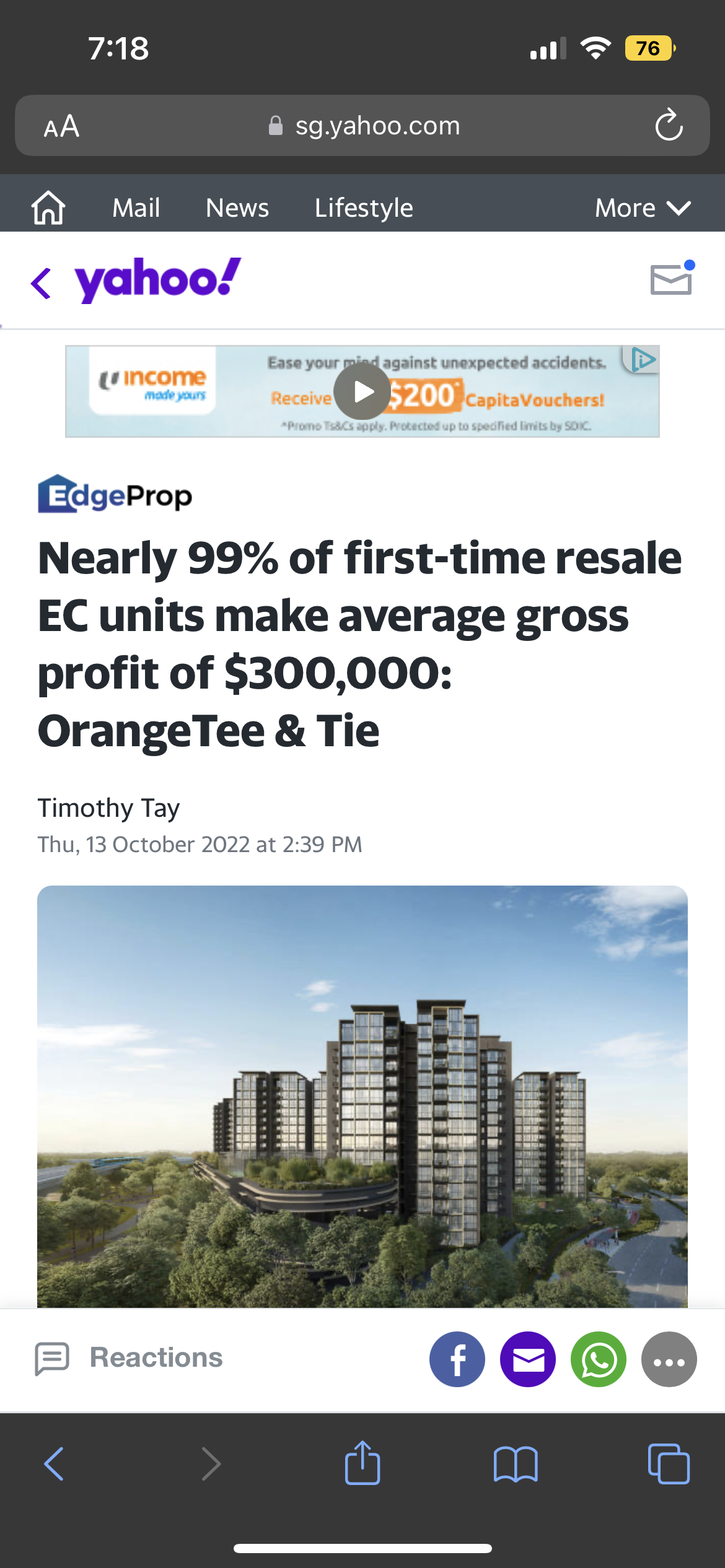
Task: Open Safari bookmarks
Action: pos(516,1464)
